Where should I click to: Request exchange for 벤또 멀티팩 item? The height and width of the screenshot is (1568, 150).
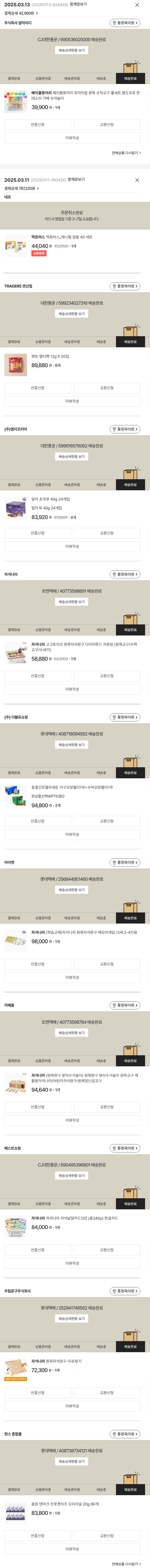coord(107,388)
